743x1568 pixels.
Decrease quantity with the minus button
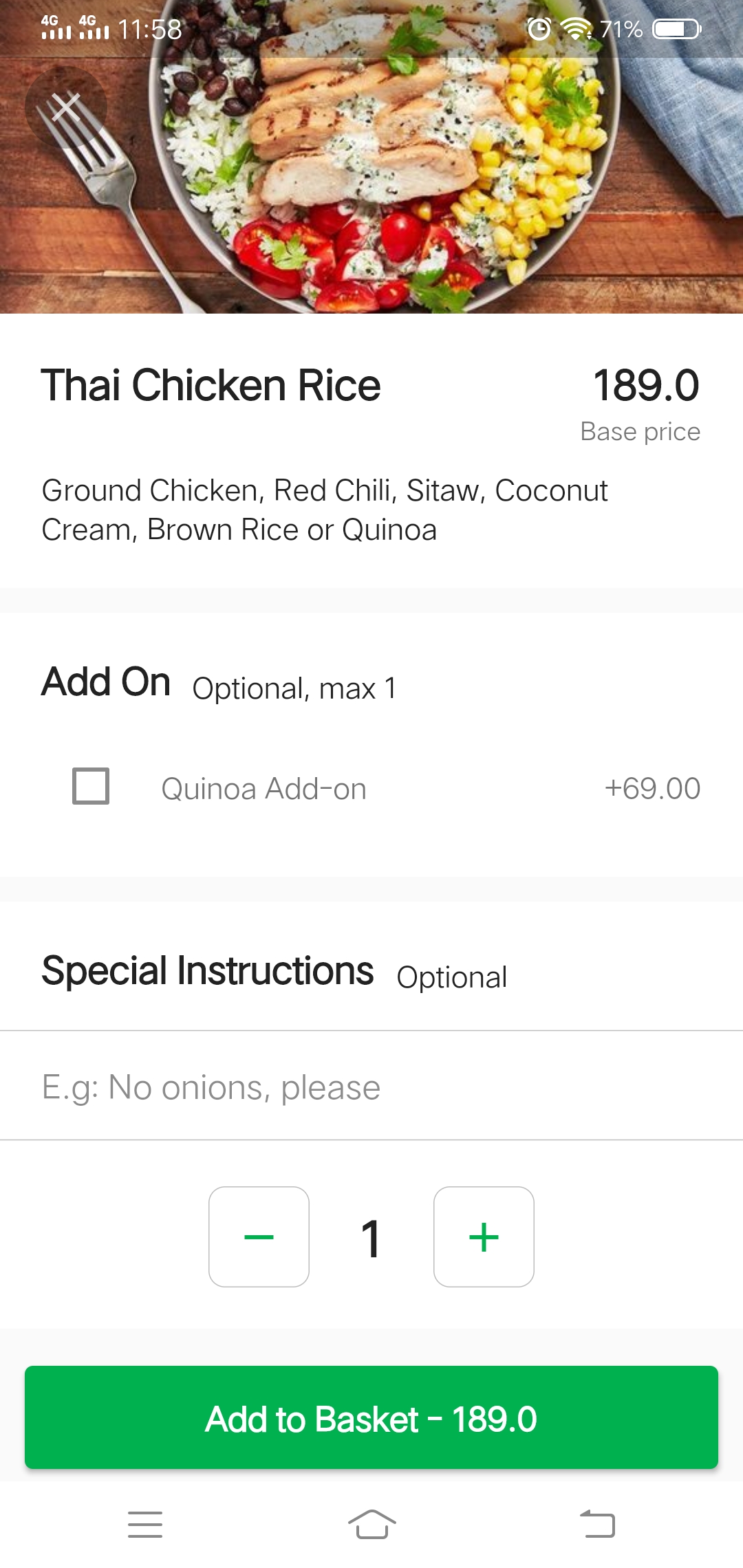pos(259,1237)
